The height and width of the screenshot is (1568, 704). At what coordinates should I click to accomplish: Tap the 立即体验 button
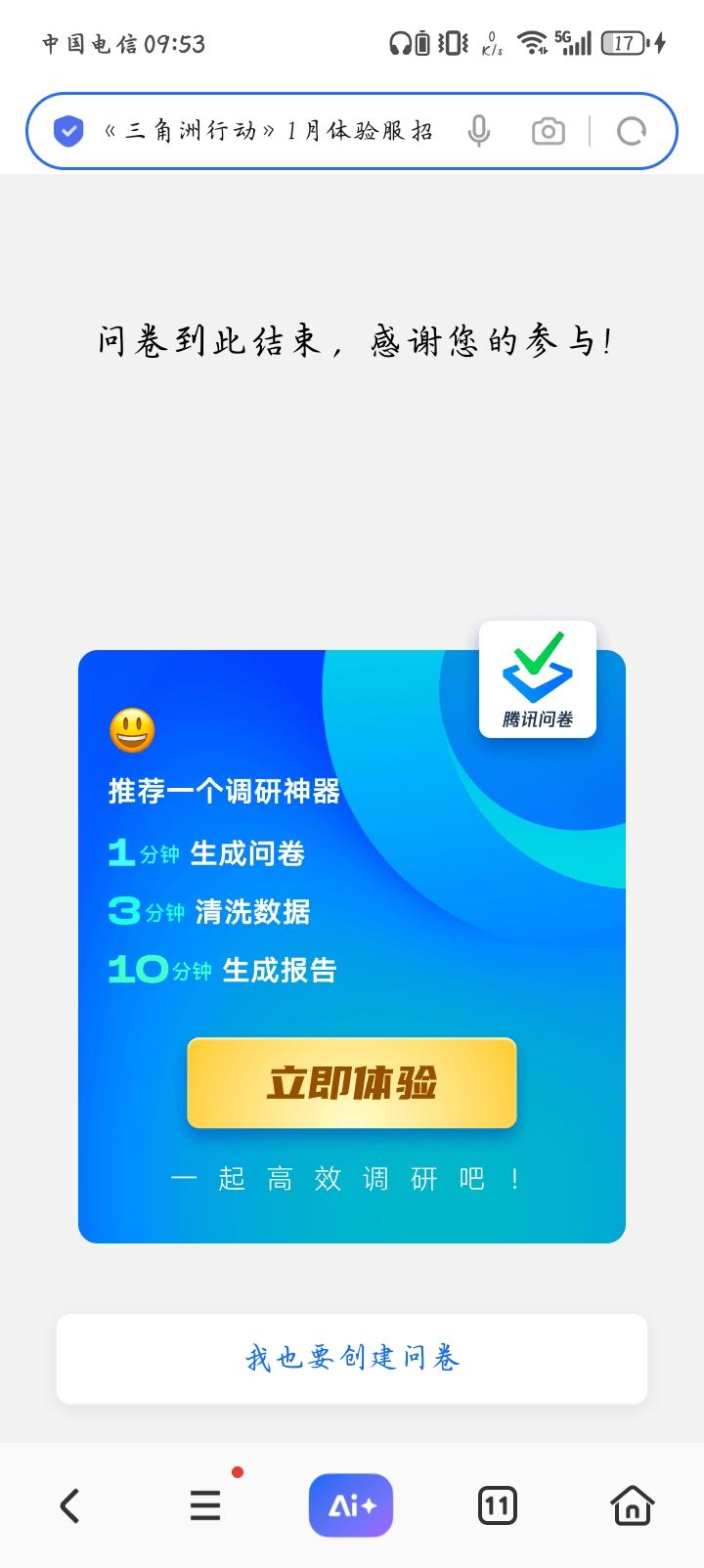(352, 1083)
